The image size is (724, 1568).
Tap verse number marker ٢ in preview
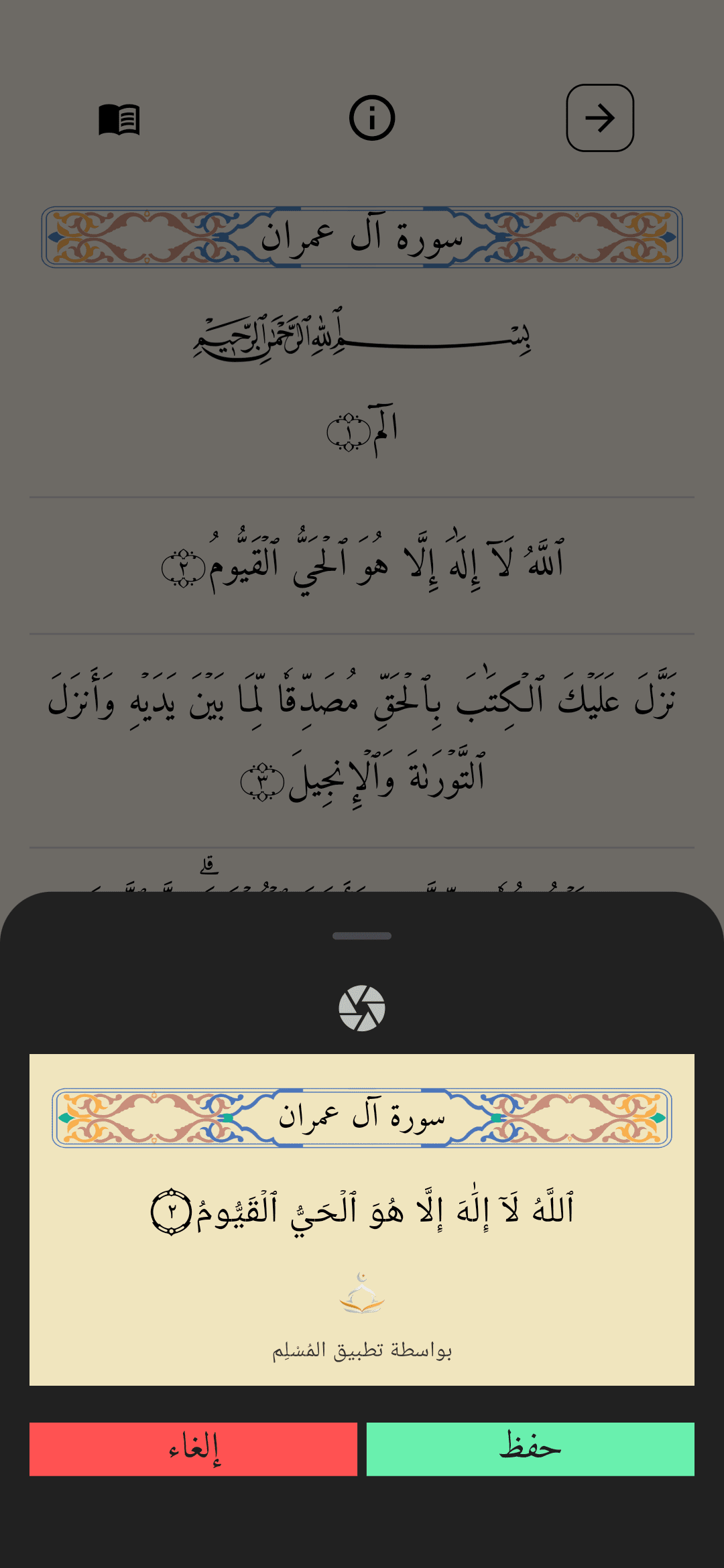tap(173, 1212)
